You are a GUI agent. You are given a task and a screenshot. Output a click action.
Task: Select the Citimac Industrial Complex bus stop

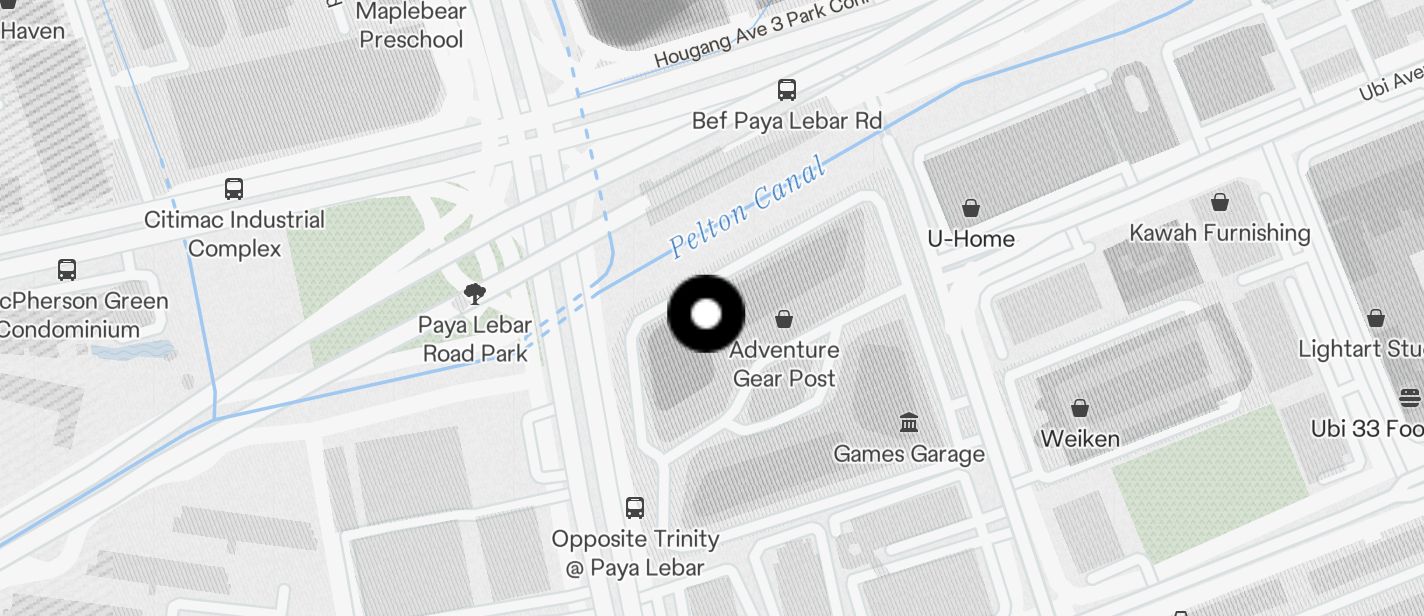tap(234, 189)
